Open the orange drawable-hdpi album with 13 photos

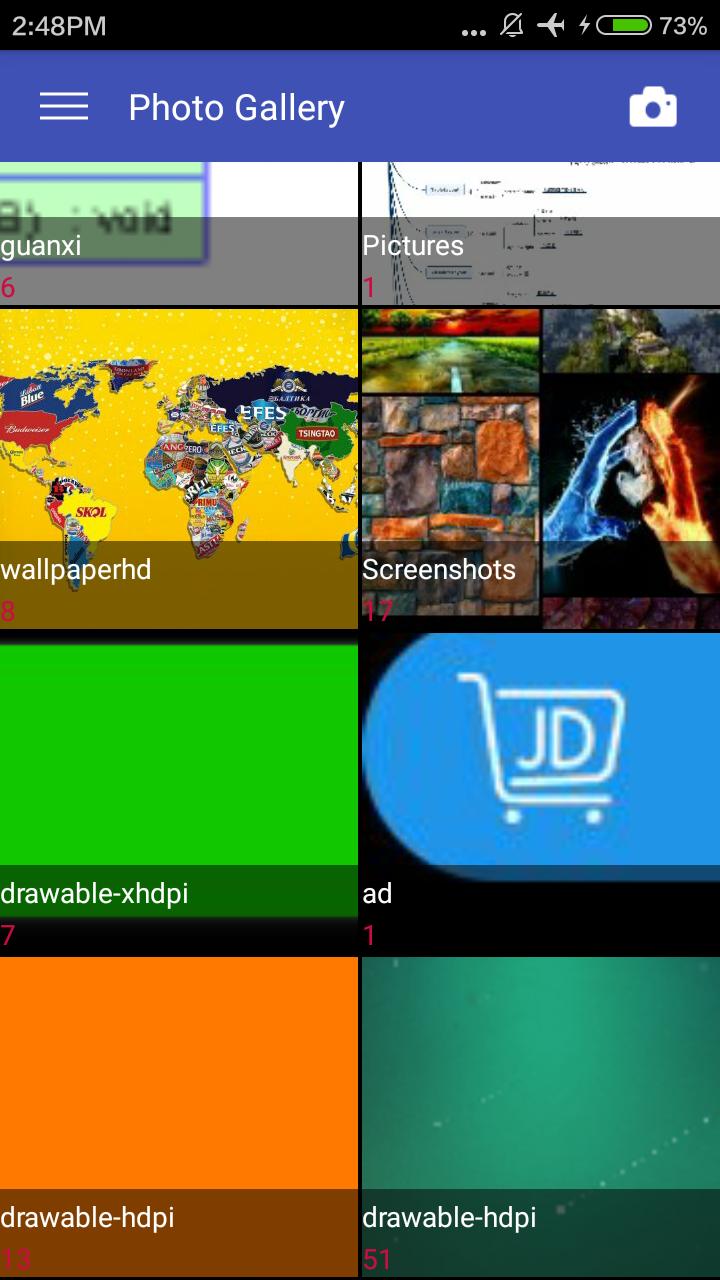[178, 1115]
